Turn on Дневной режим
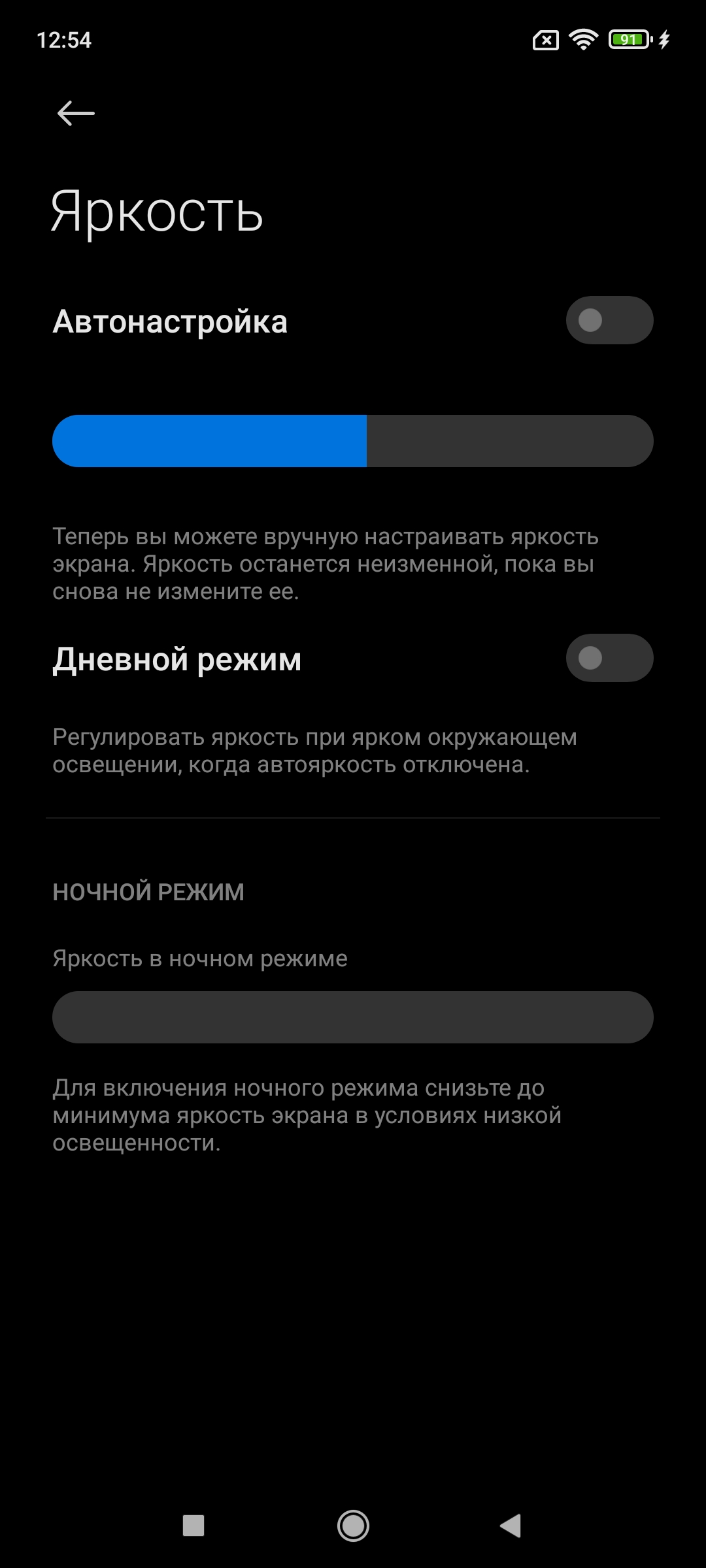 609,658
